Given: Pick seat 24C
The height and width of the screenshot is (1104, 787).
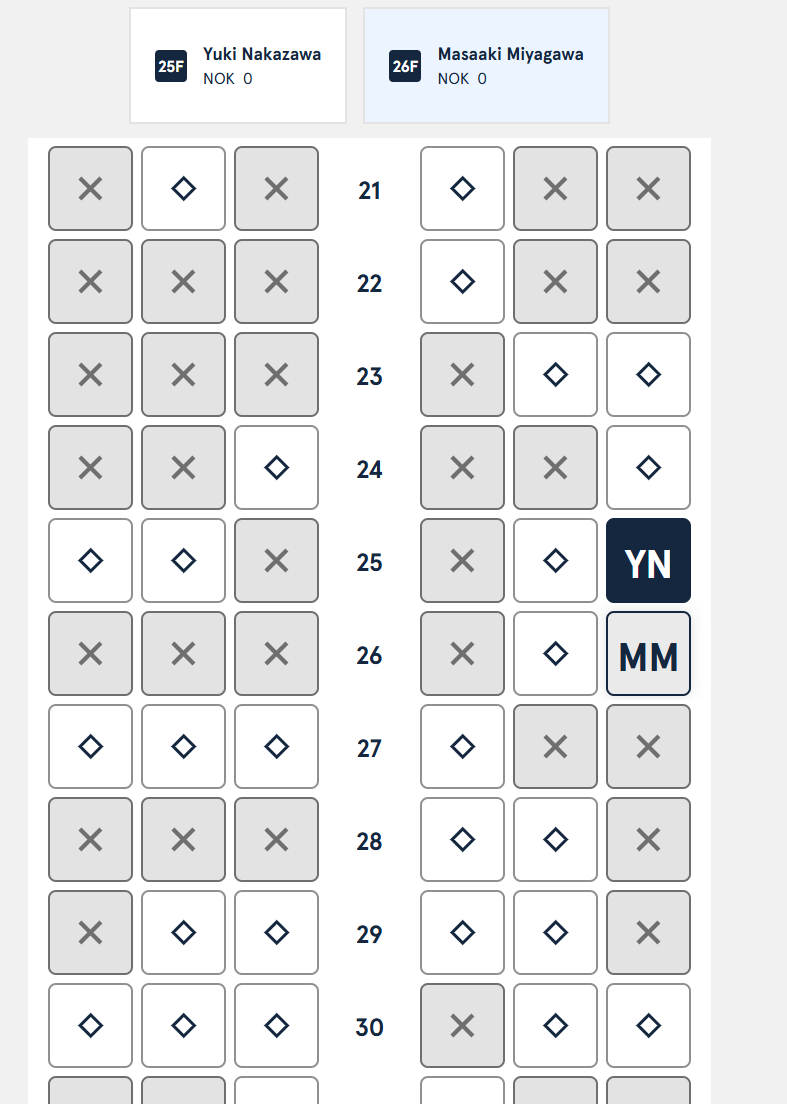Looking at the screenshot, I should tap(276, 468).
